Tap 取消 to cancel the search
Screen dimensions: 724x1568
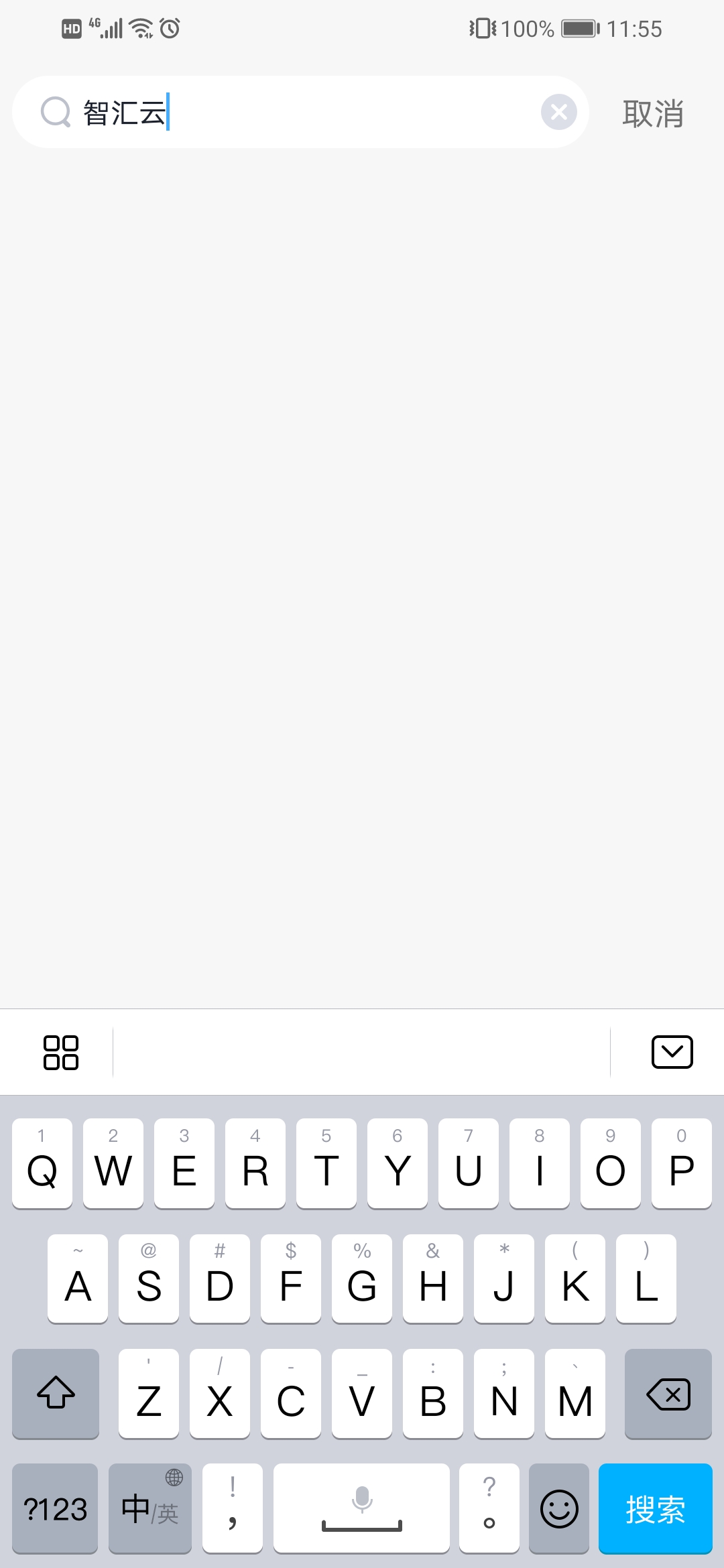(x=652, y=113)
